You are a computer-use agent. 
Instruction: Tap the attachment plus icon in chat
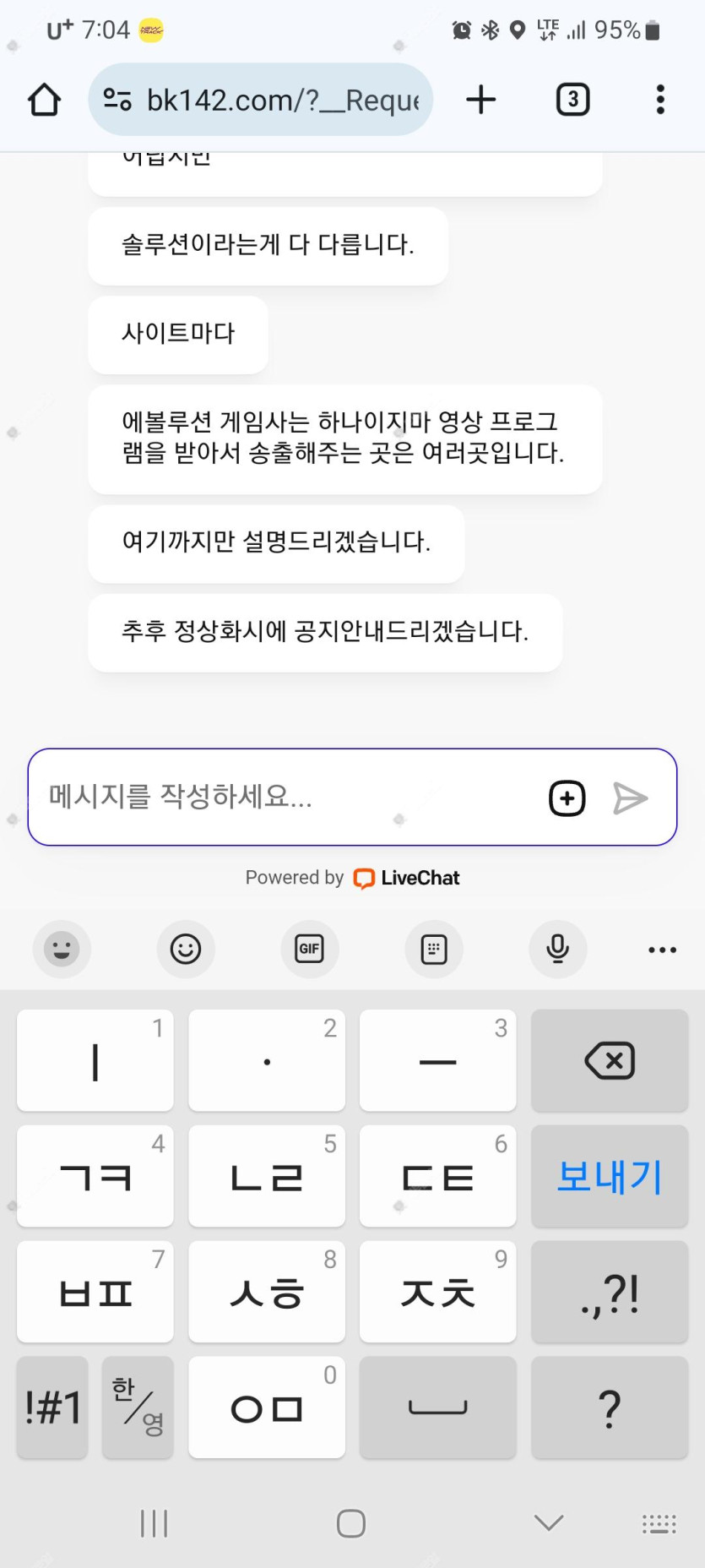pyautogui.click(x=567, y=798)
